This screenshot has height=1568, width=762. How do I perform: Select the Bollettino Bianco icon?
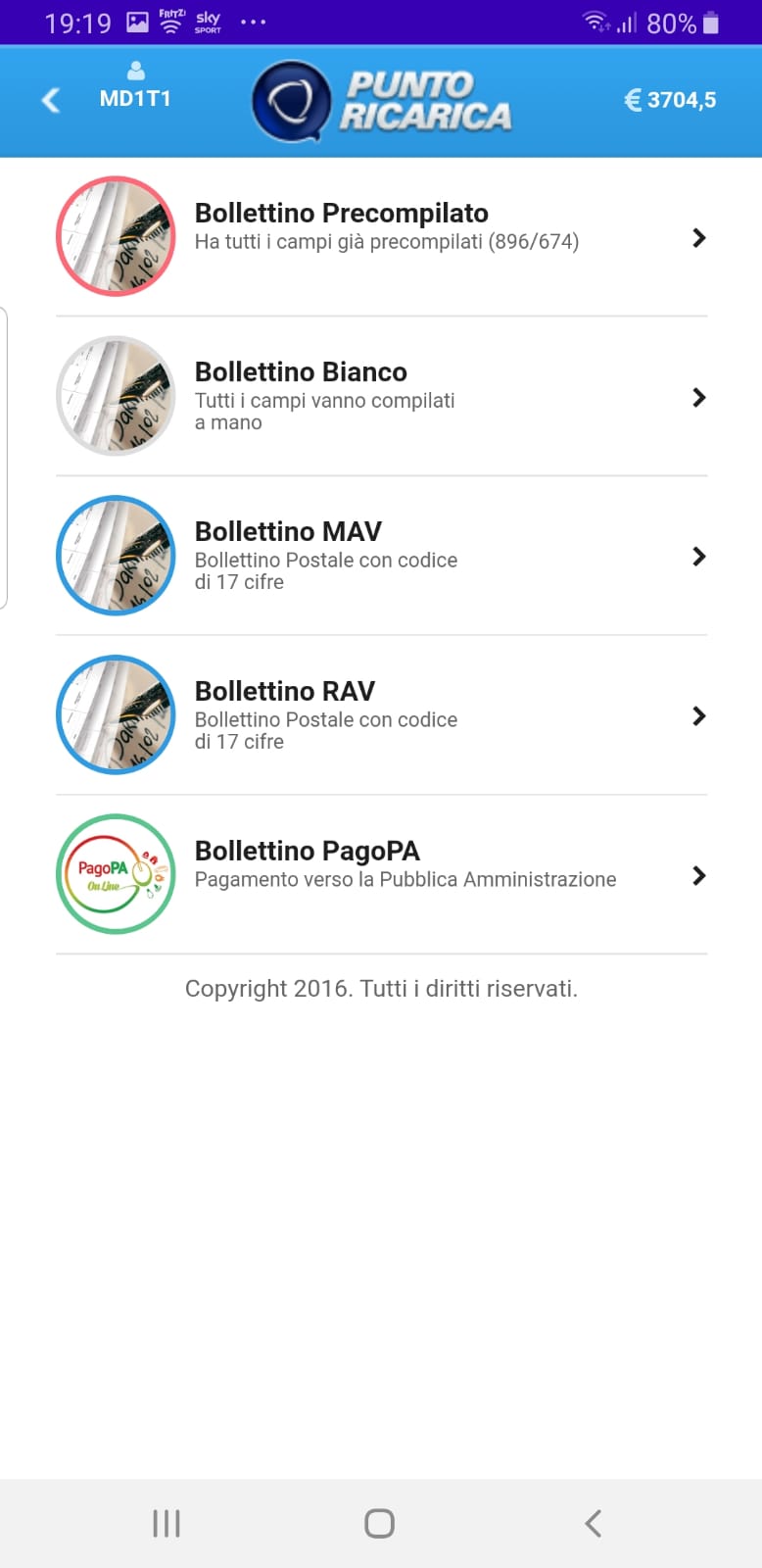[116, 396]
